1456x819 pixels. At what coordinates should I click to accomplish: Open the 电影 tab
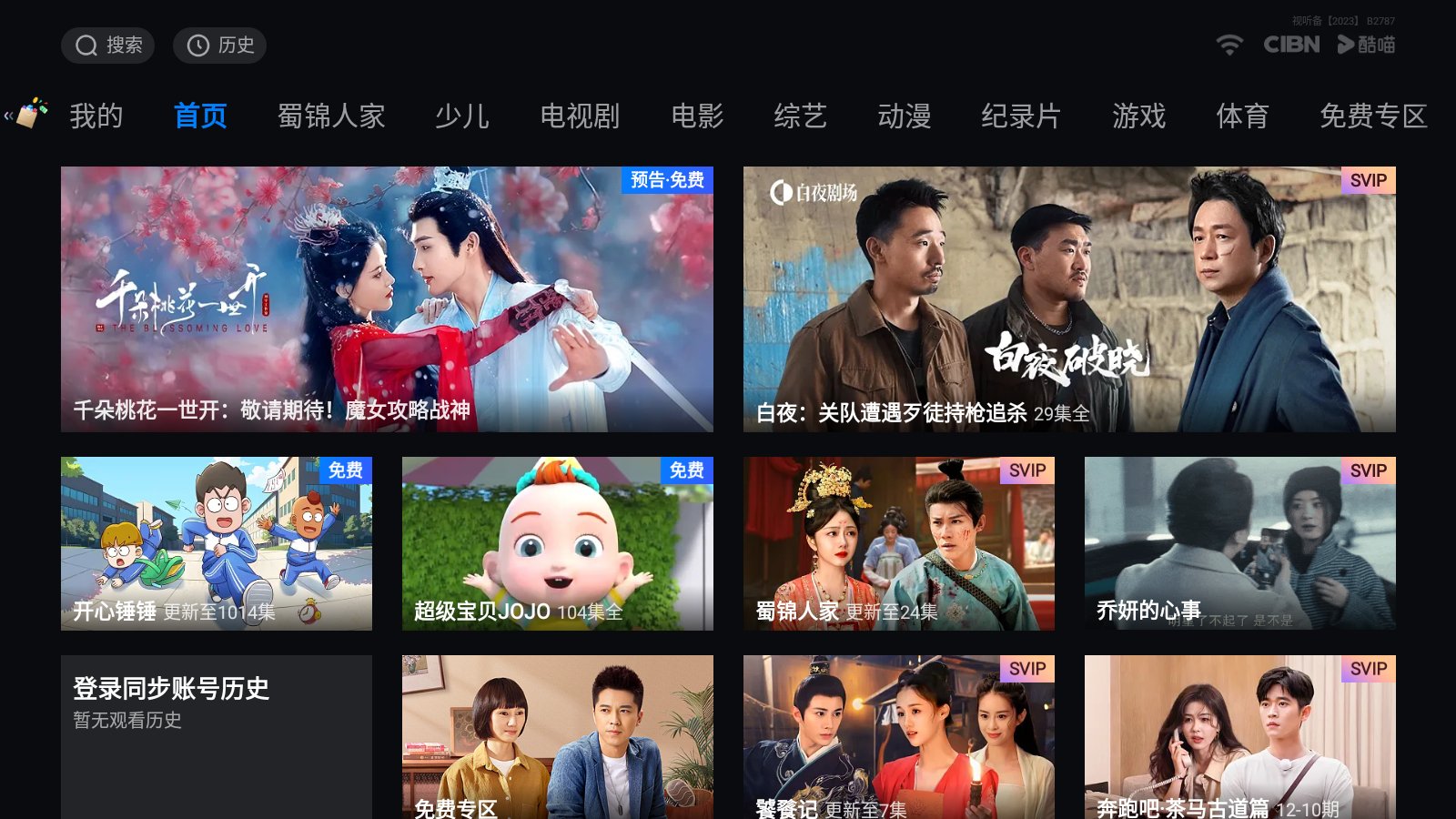click(697, 116)
